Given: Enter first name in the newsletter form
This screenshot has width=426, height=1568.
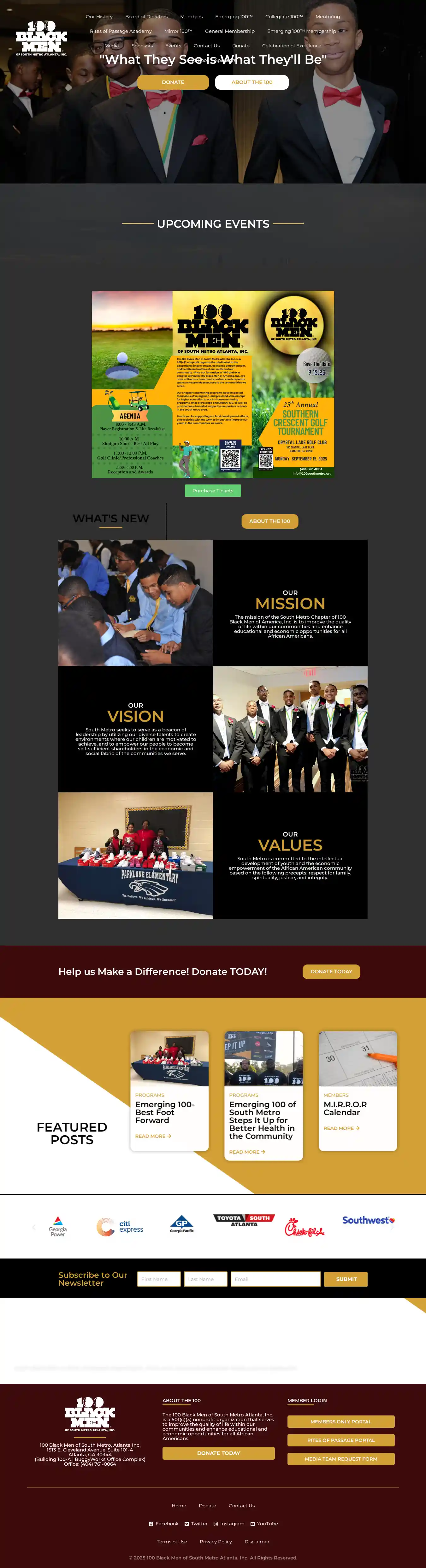Looking at the screenshot, I should [159, 1279].
